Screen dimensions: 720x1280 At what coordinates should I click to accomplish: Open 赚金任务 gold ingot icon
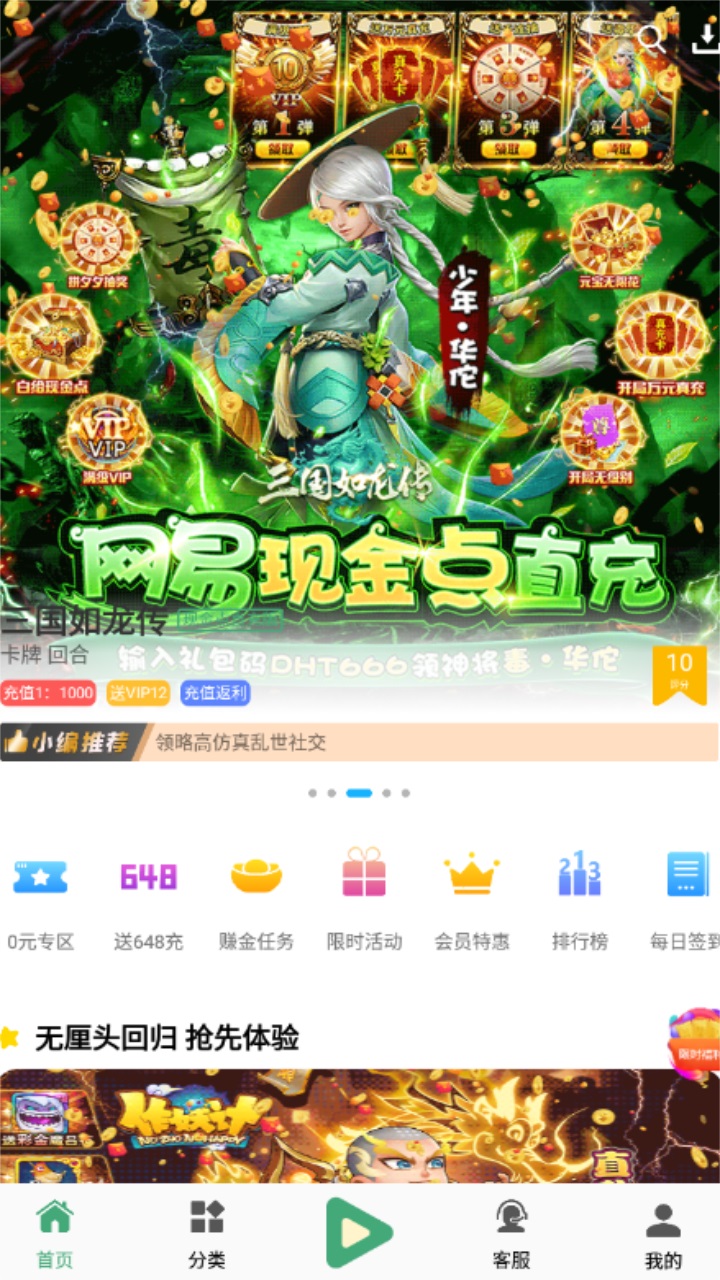coord(255,876)
